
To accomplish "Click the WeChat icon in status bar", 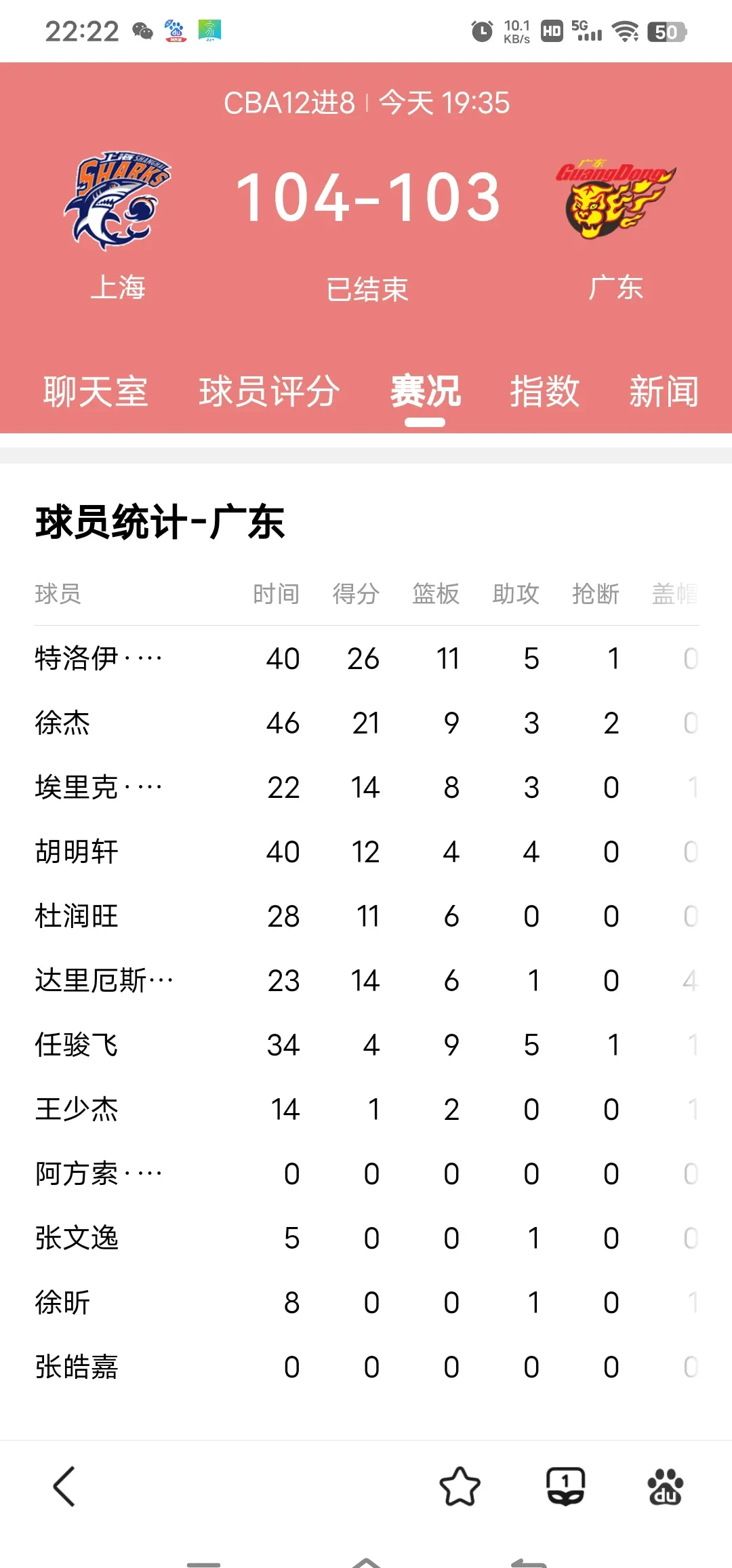I will tap(142, 29).
